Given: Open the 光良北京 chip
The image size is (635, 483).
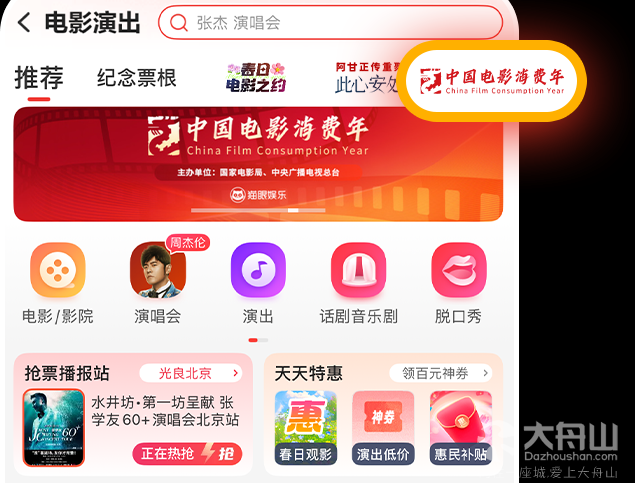Looking at the screenshot, I should click(x=191, y=373).
